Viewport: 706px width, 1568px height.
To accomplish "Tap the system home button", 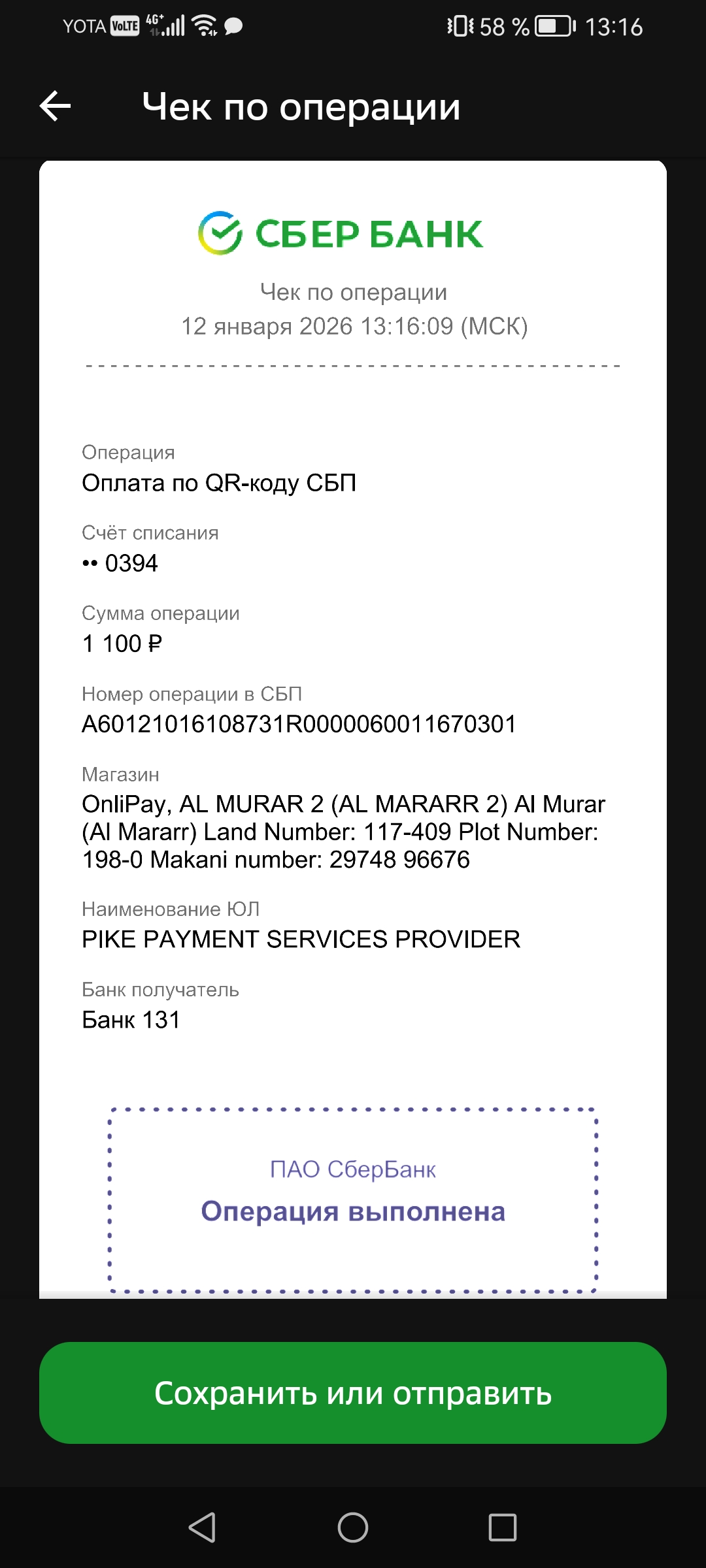I will (x=353, y=1527).
